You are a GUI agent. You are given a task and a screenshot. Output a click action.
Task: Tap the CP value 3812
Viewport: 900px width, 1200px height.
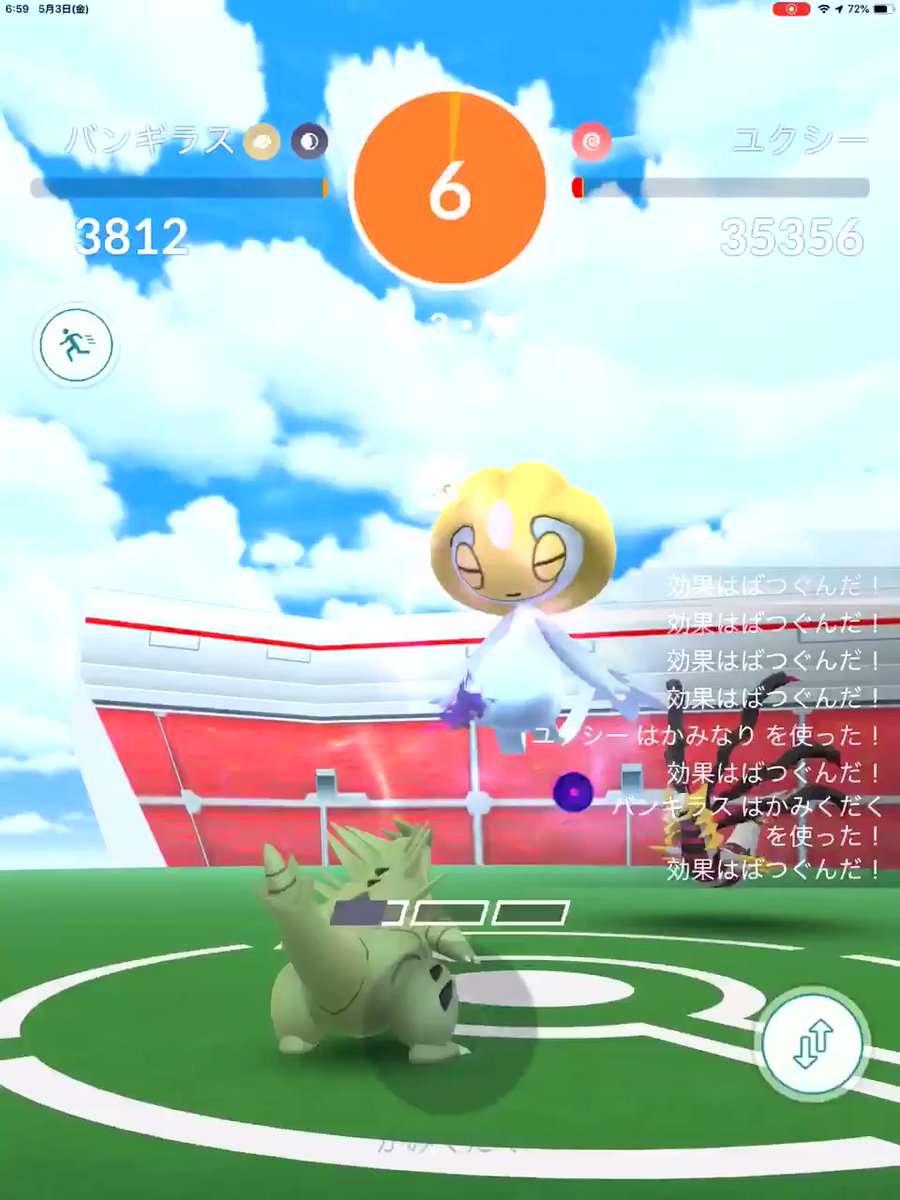131,237
